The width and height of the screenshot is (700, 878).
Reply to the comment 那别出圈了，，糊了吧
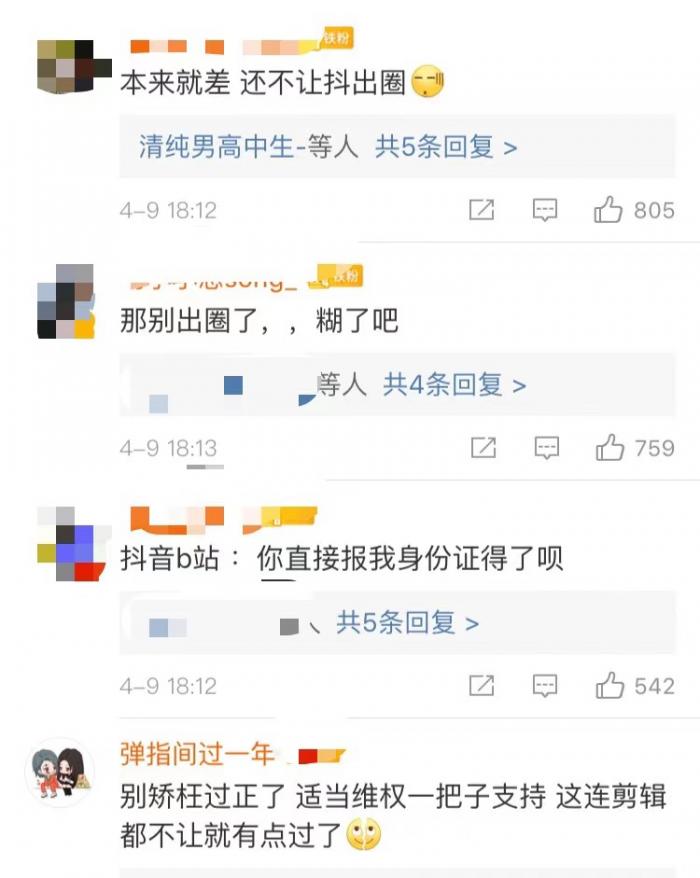point(546,448)
